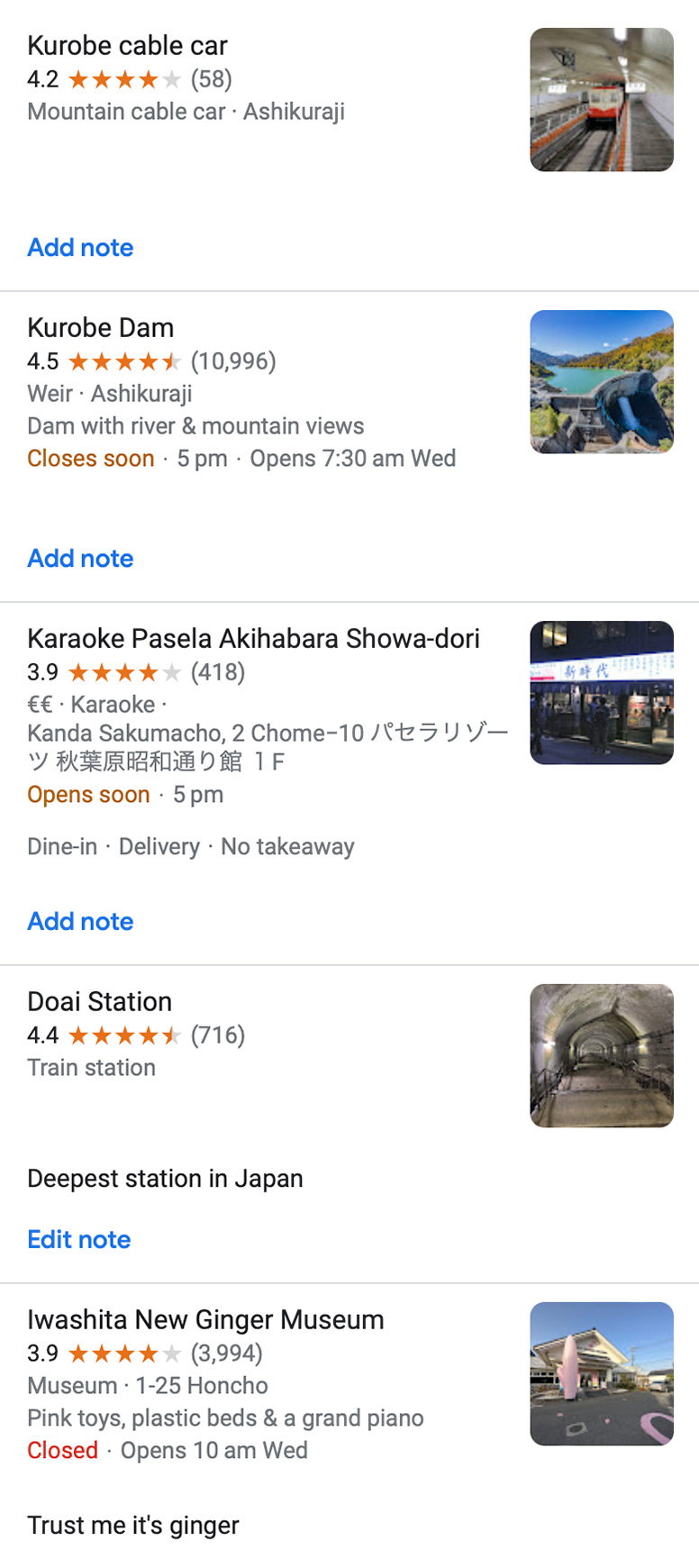
Task: View the Iwashita New Ginger Museum photo
Action: (602, 1374)
